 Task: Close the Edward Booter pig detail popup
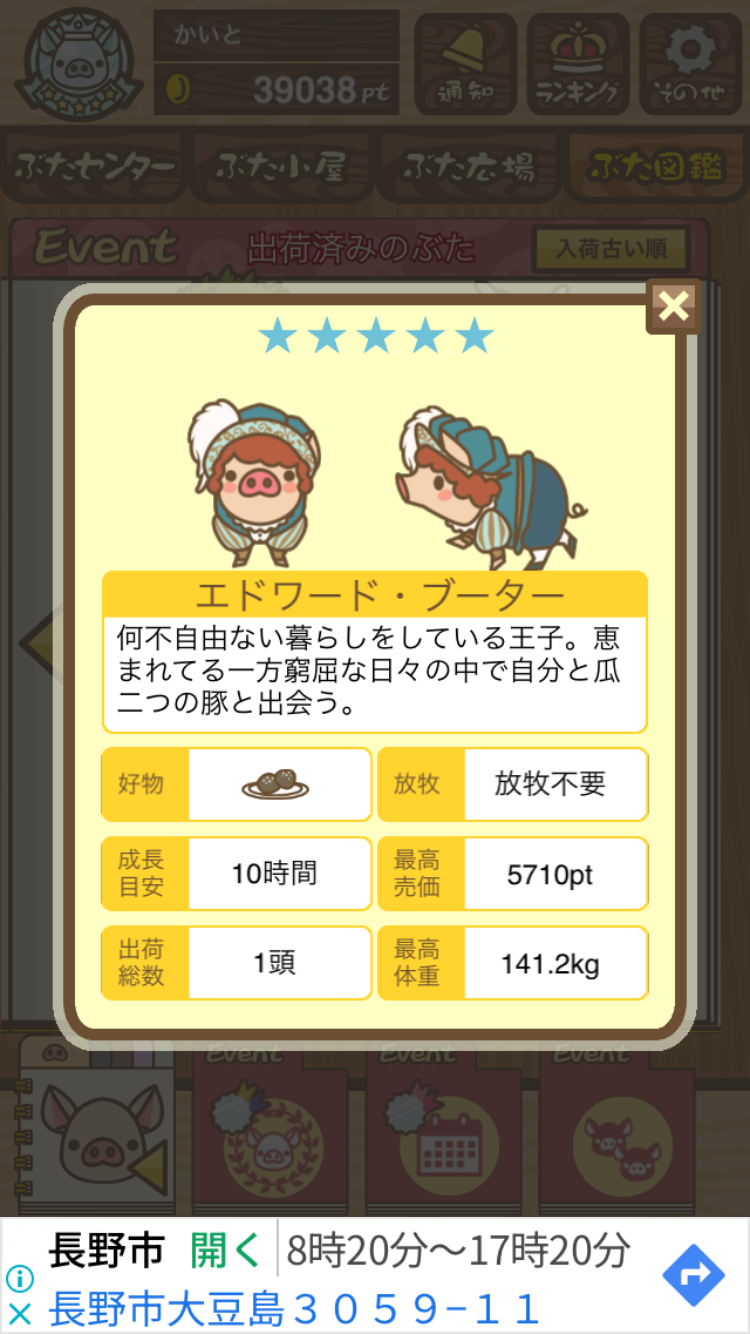(673, 306)
